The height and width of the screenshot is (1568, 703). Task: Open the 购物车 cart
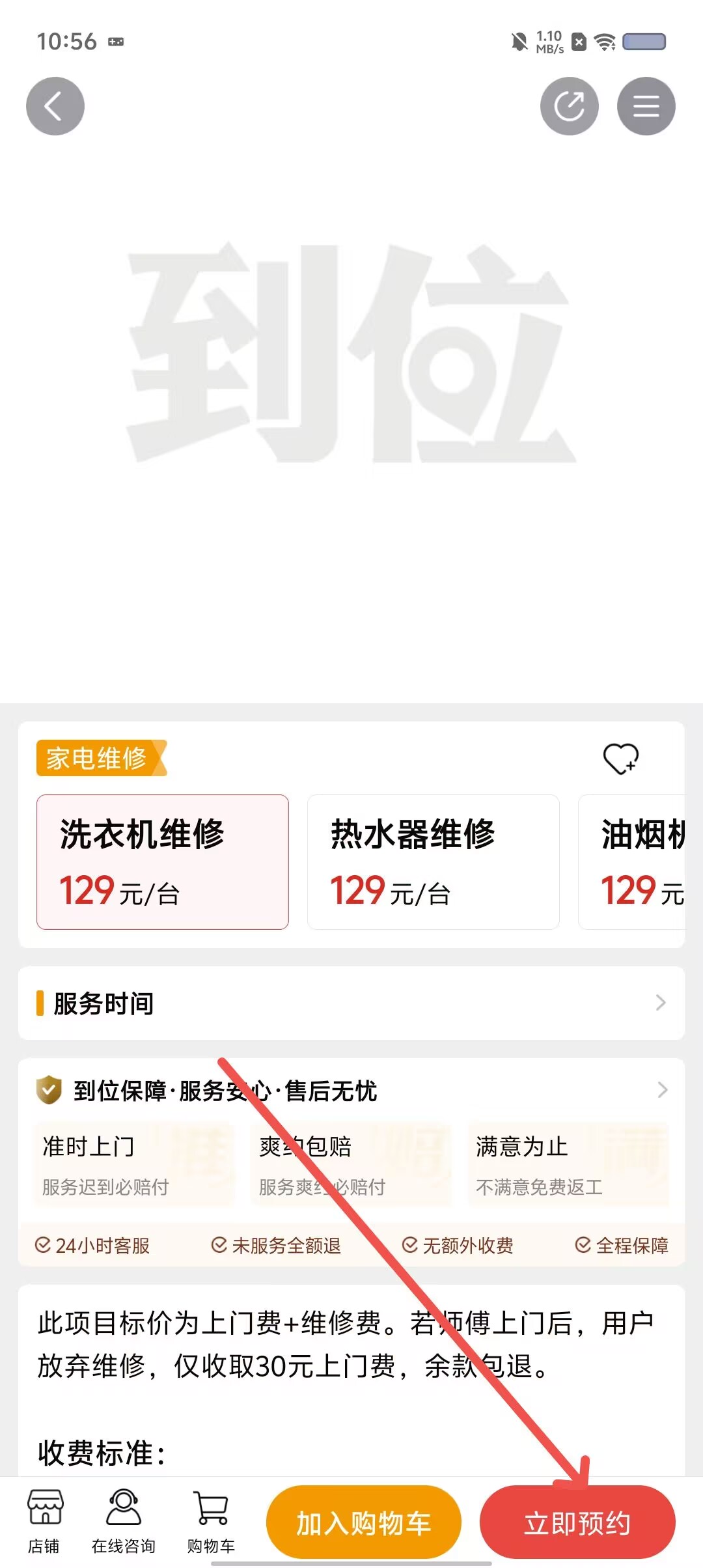211,1521
